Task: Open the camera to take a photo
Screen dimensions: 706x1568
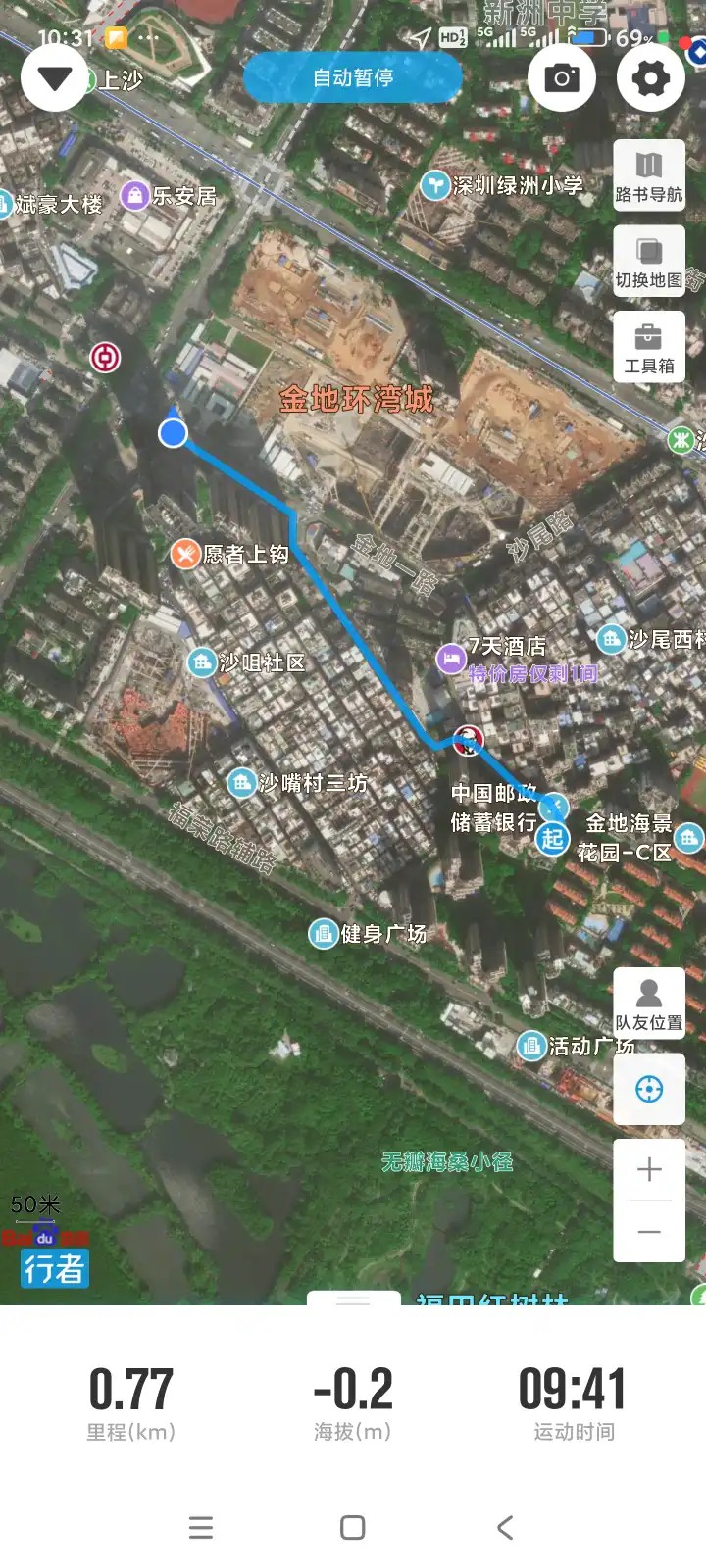Action: (x=562, y=77)
